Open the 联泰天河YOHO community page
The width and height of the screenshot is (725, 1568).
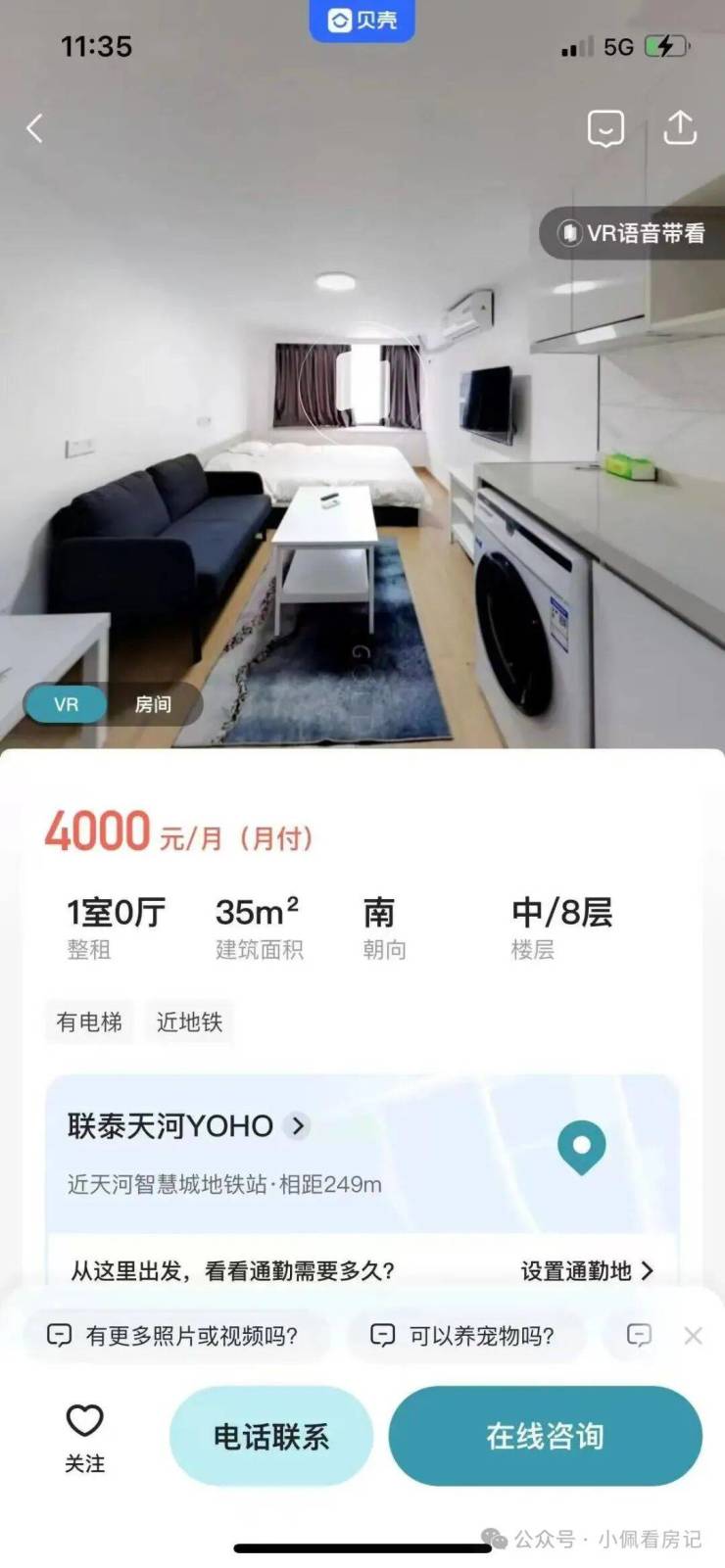(188, 1126)
